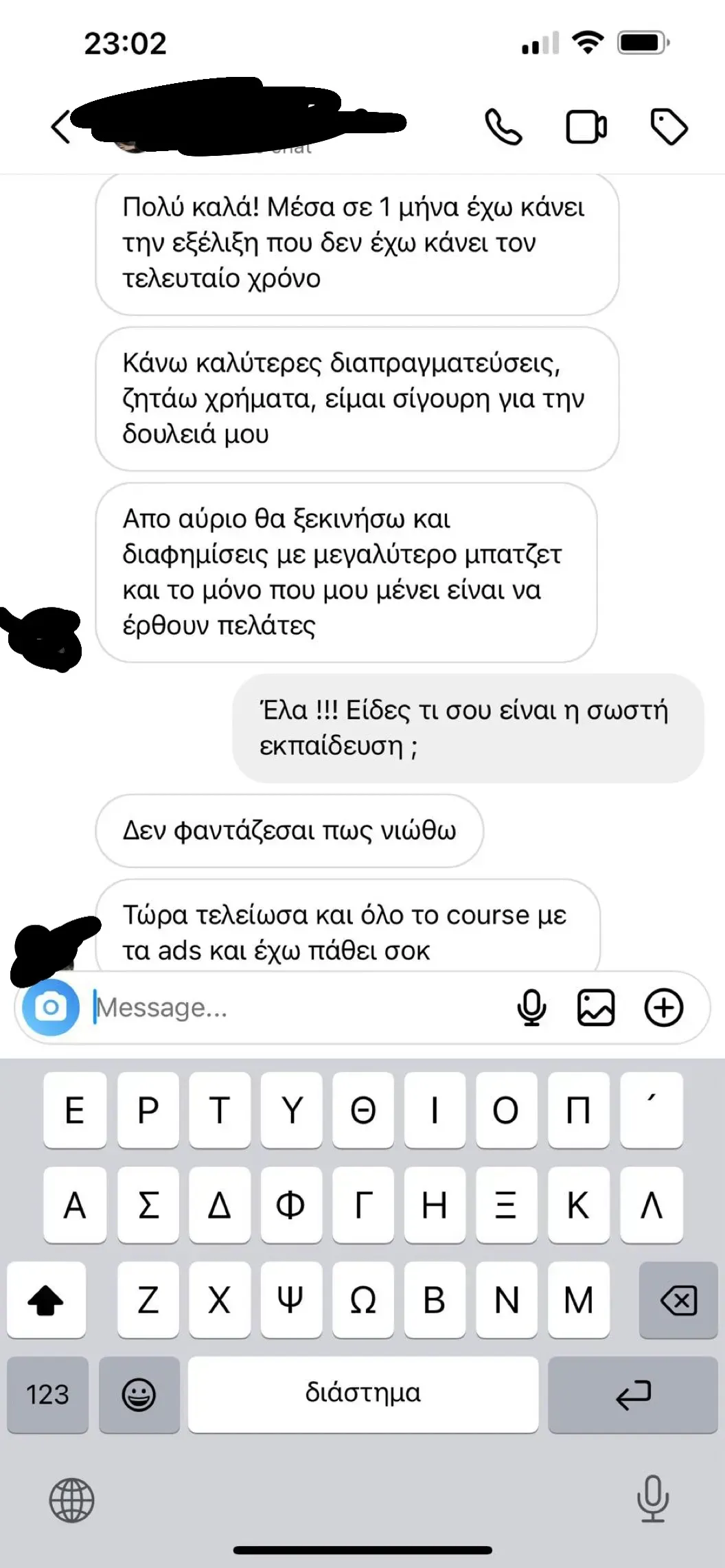Image resolution: width=725 pixels, height=1568 pixels.
Task: Toggle the shift key on the keyboard
Action: pyautogui.click(x=46, y=1300)
